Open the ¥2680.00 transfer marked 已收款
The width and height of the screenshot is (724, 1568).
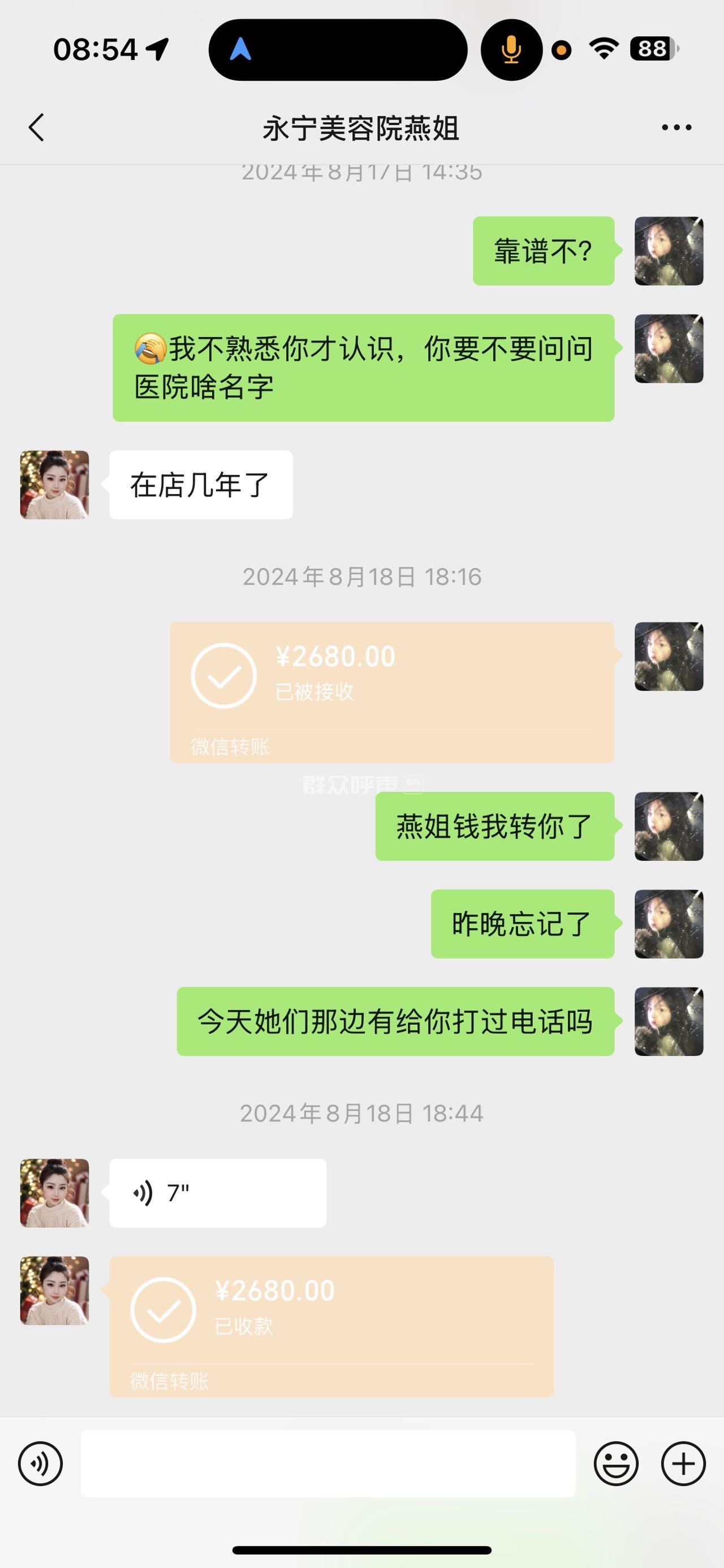(331, 1326)
